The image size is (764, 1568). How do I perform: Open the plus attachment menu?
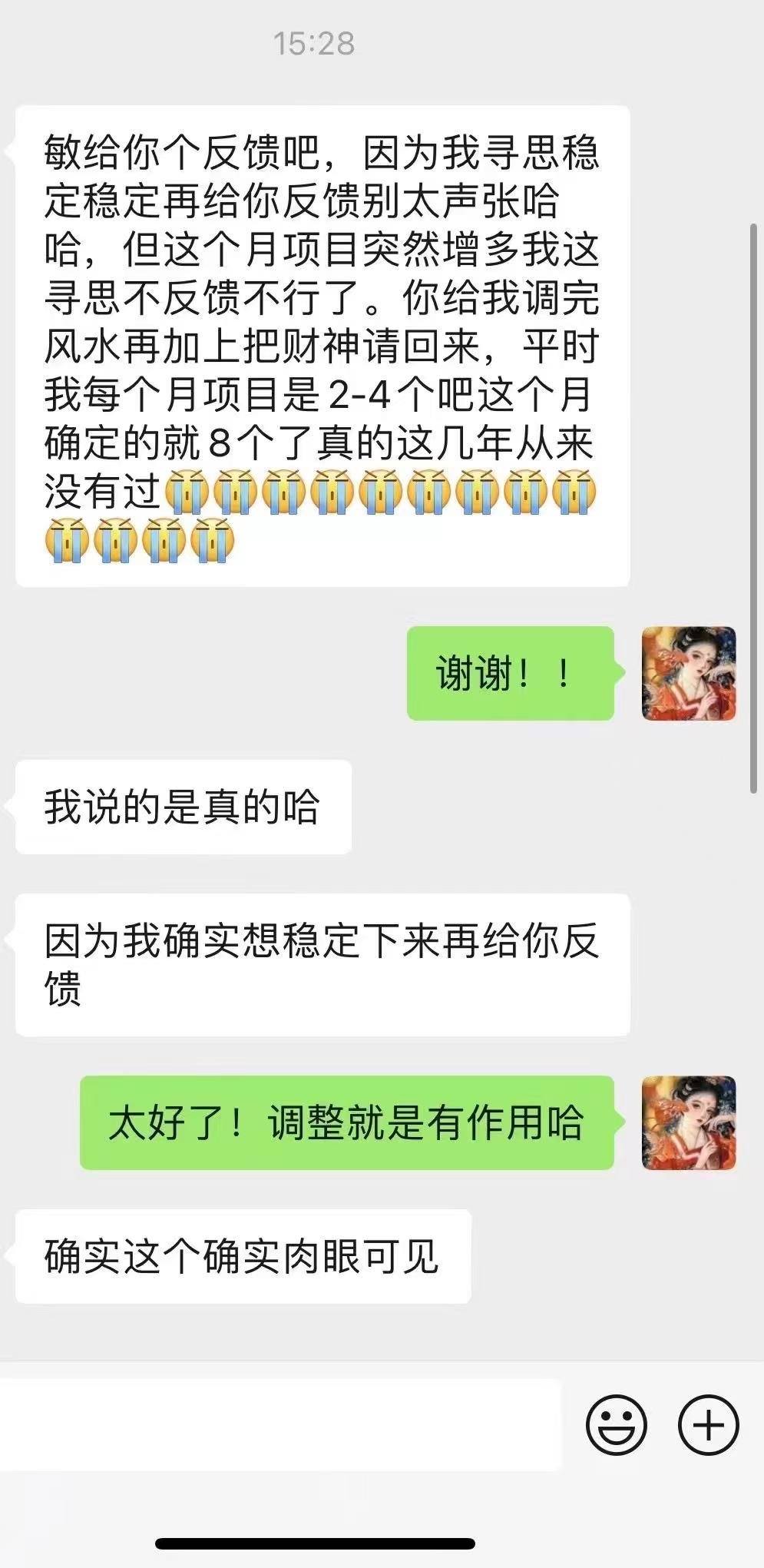click(708, 1425)
